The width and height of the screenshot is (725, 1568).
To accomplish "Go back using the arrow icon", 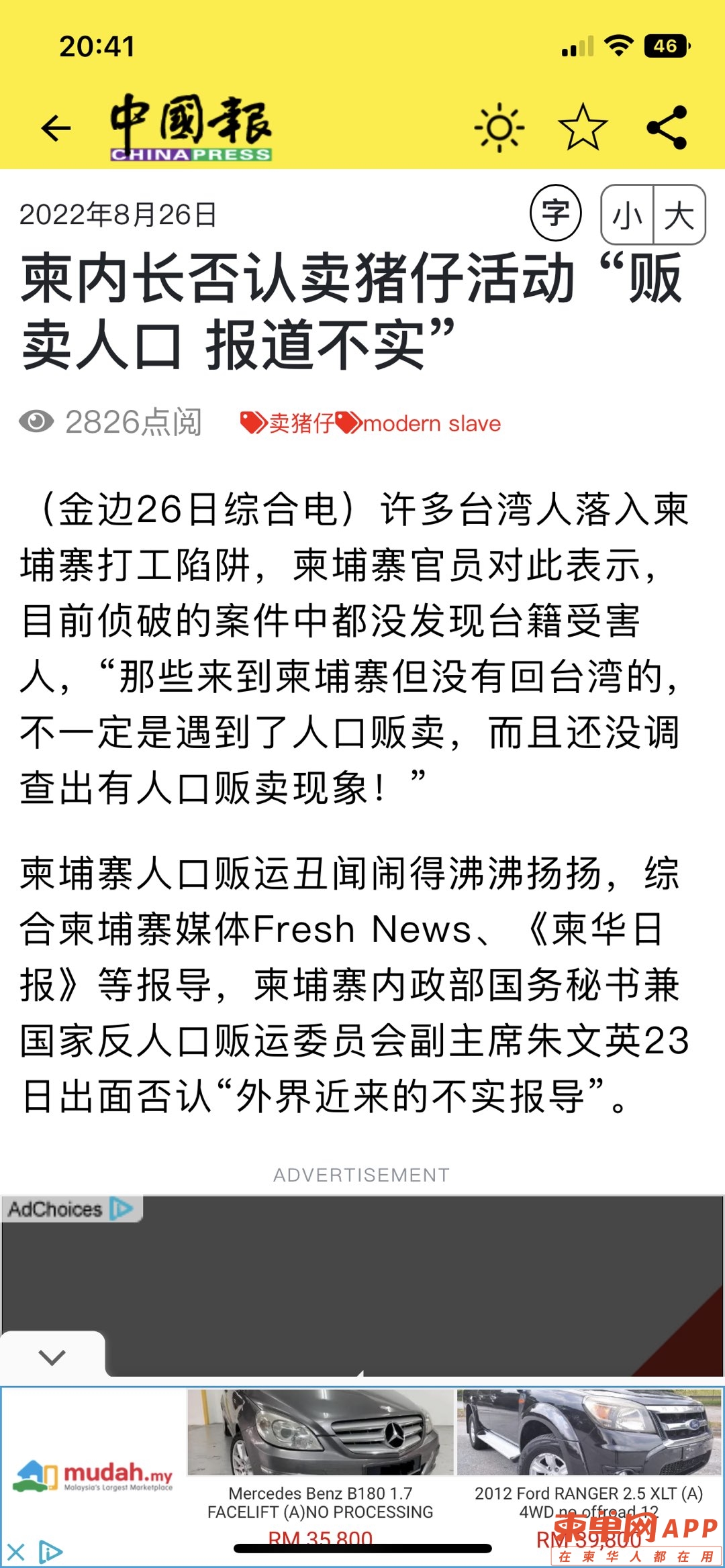I will click(56, 127).
